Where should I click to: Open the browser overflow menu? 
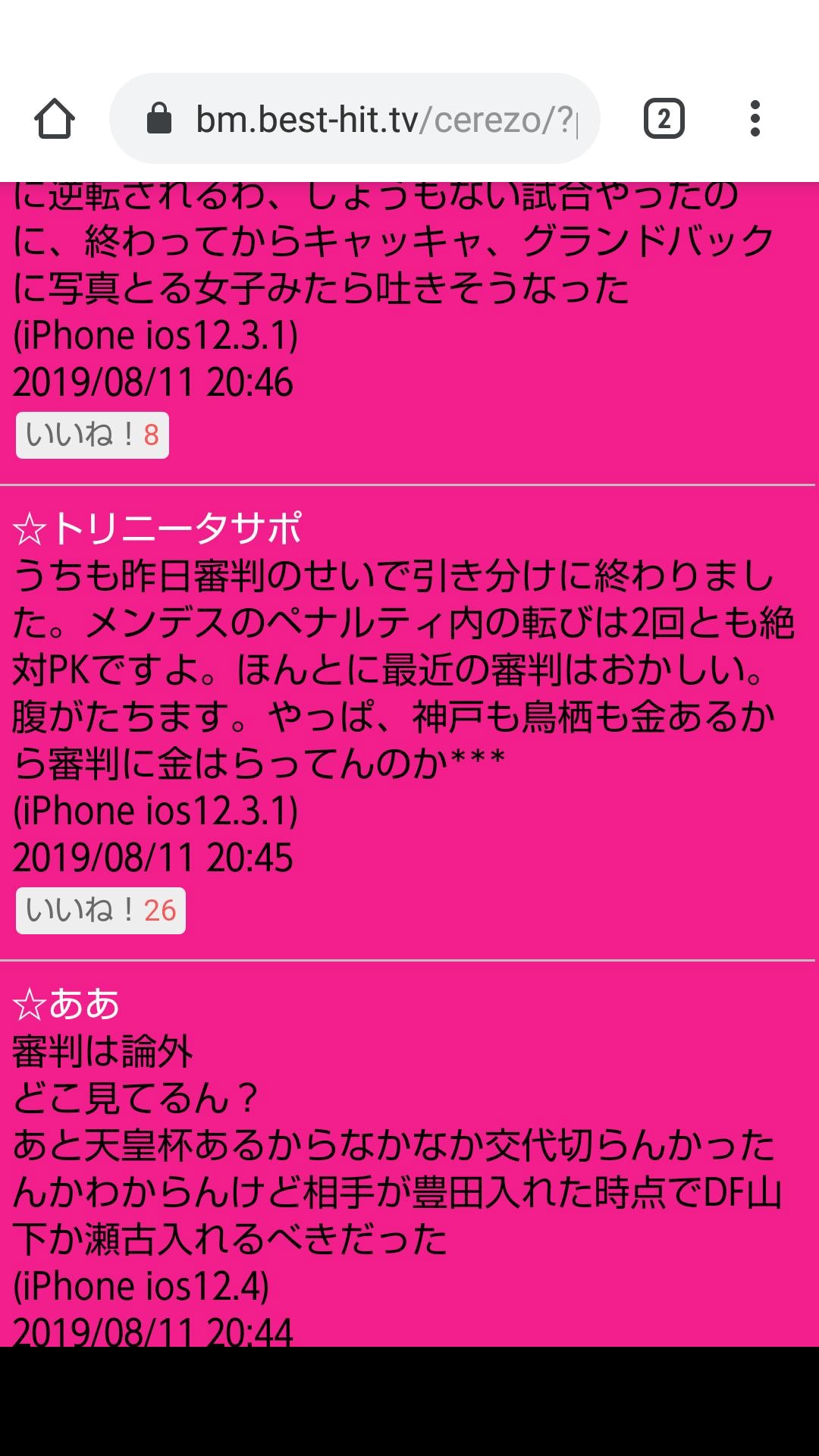(754, 119)
